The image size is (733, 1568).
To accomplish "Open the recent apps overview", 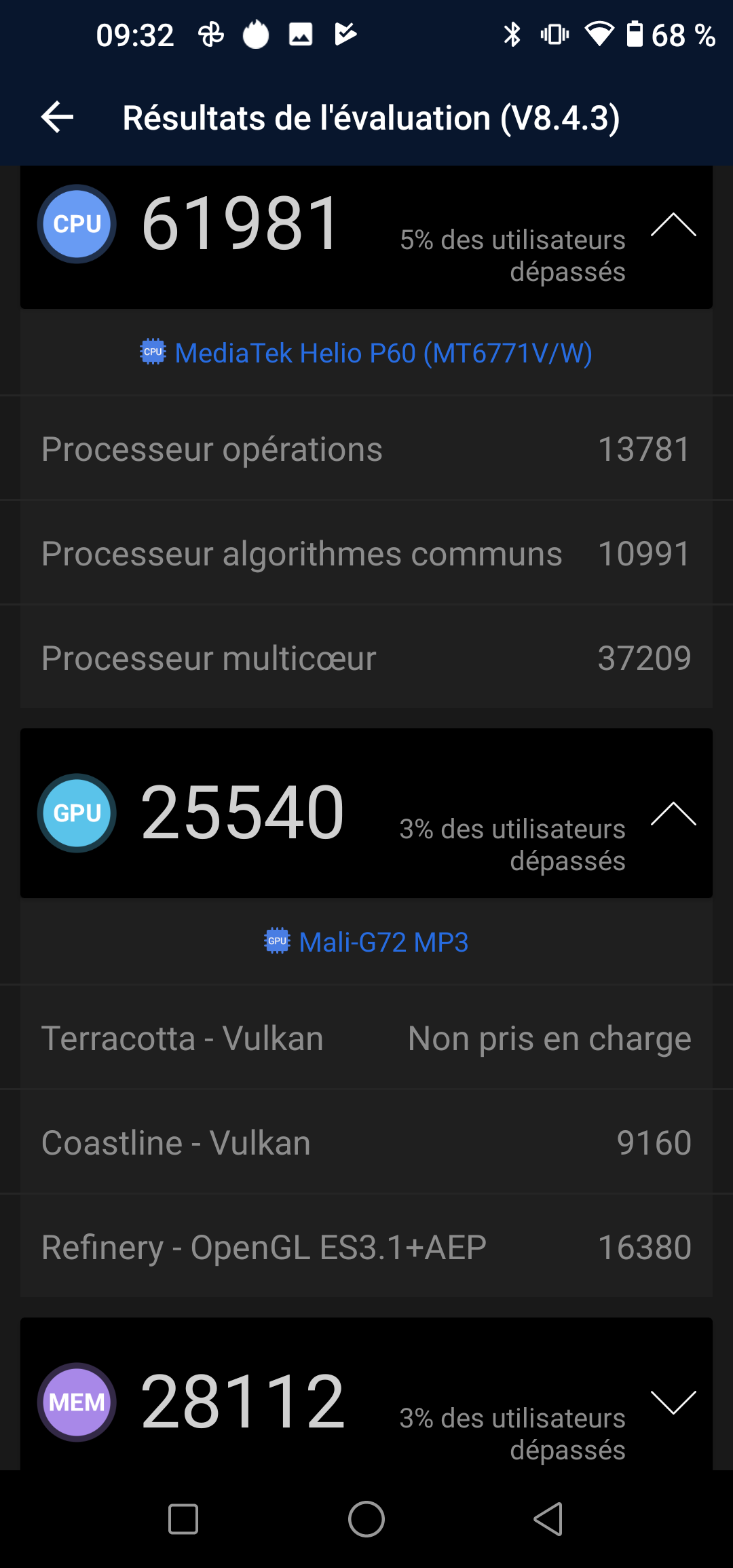I will (183, 1519).
